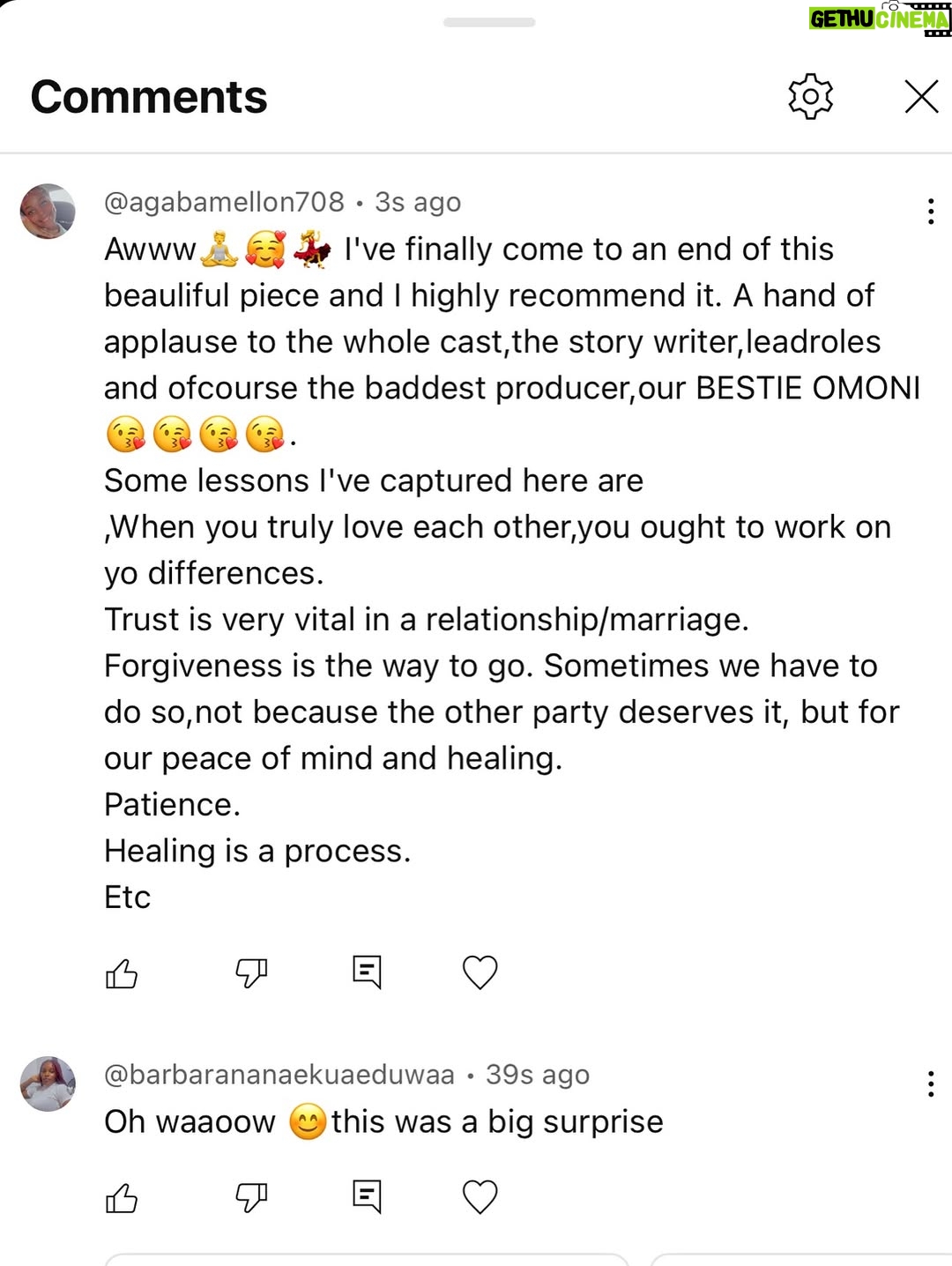952x1266 pixels.
Task: Close the Comments panel
Action: click(x=921, y=97)
